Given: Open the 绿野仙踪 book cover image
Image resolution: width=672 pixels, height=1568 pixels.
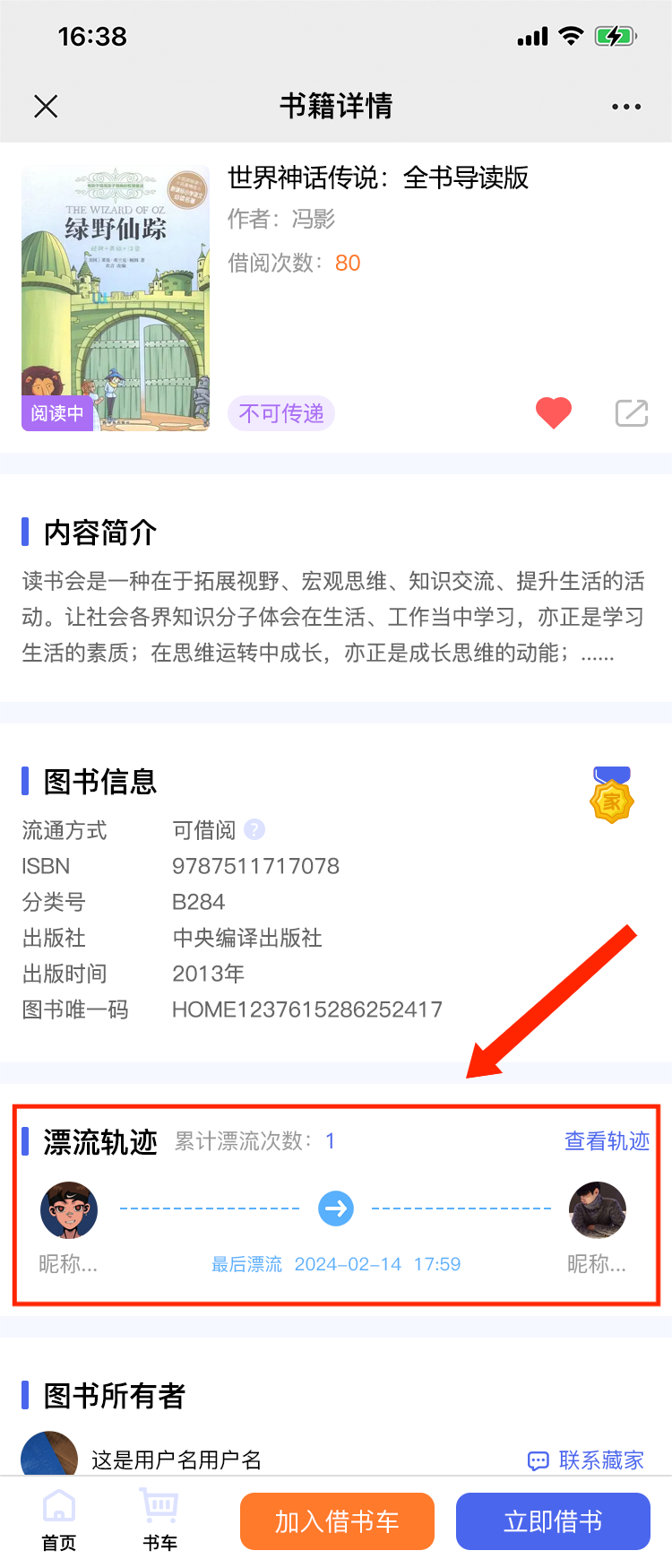Looking at the screenshot, I should [116, 298].
